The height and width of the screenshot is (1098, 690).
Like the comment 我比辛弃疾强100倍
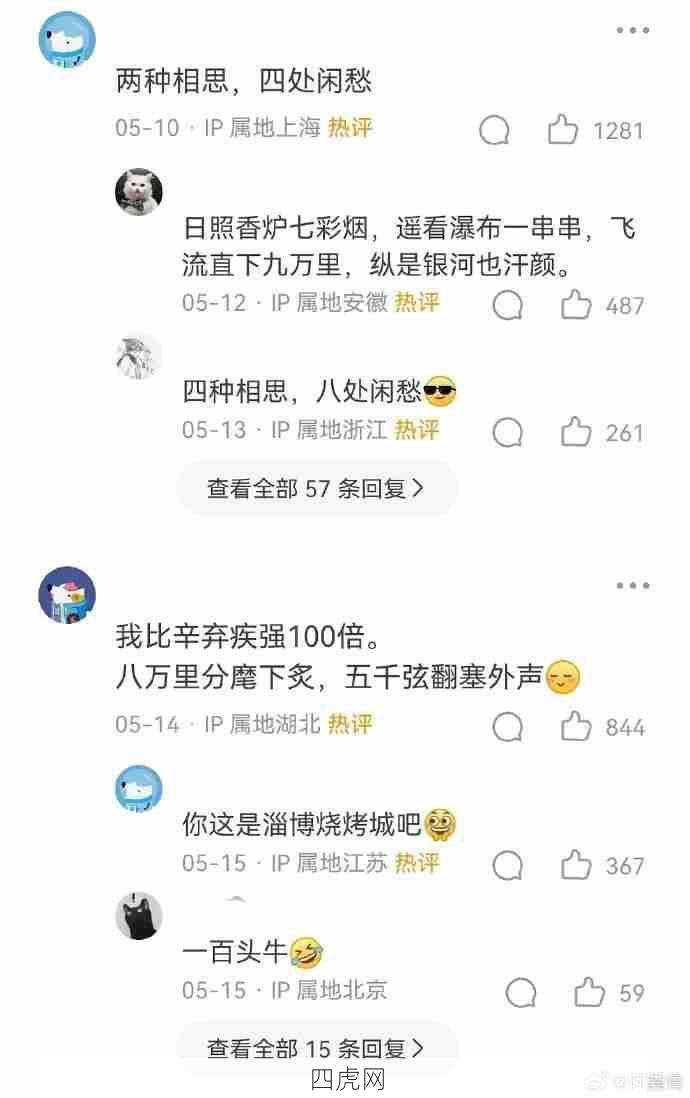point(576,726)
